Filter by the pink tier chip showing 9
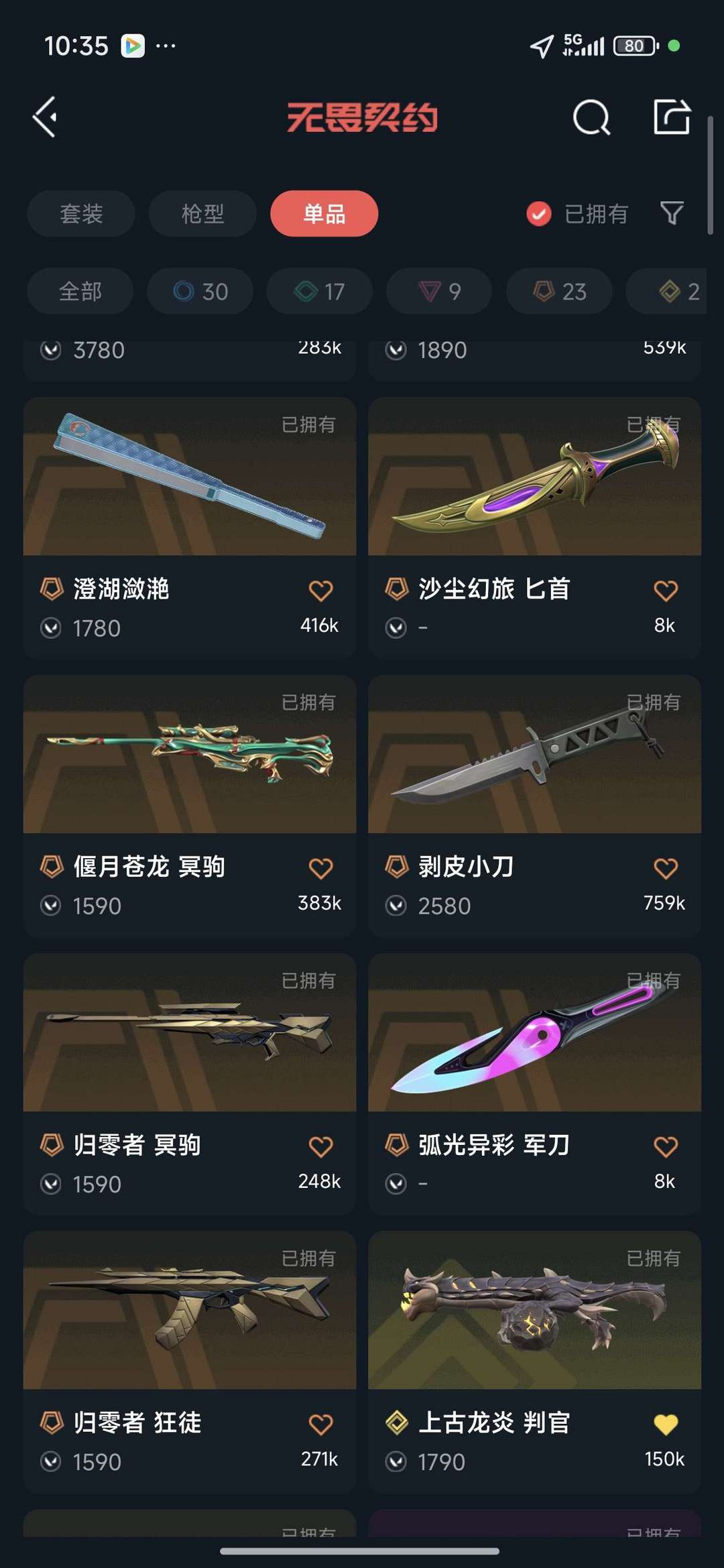 440,291
